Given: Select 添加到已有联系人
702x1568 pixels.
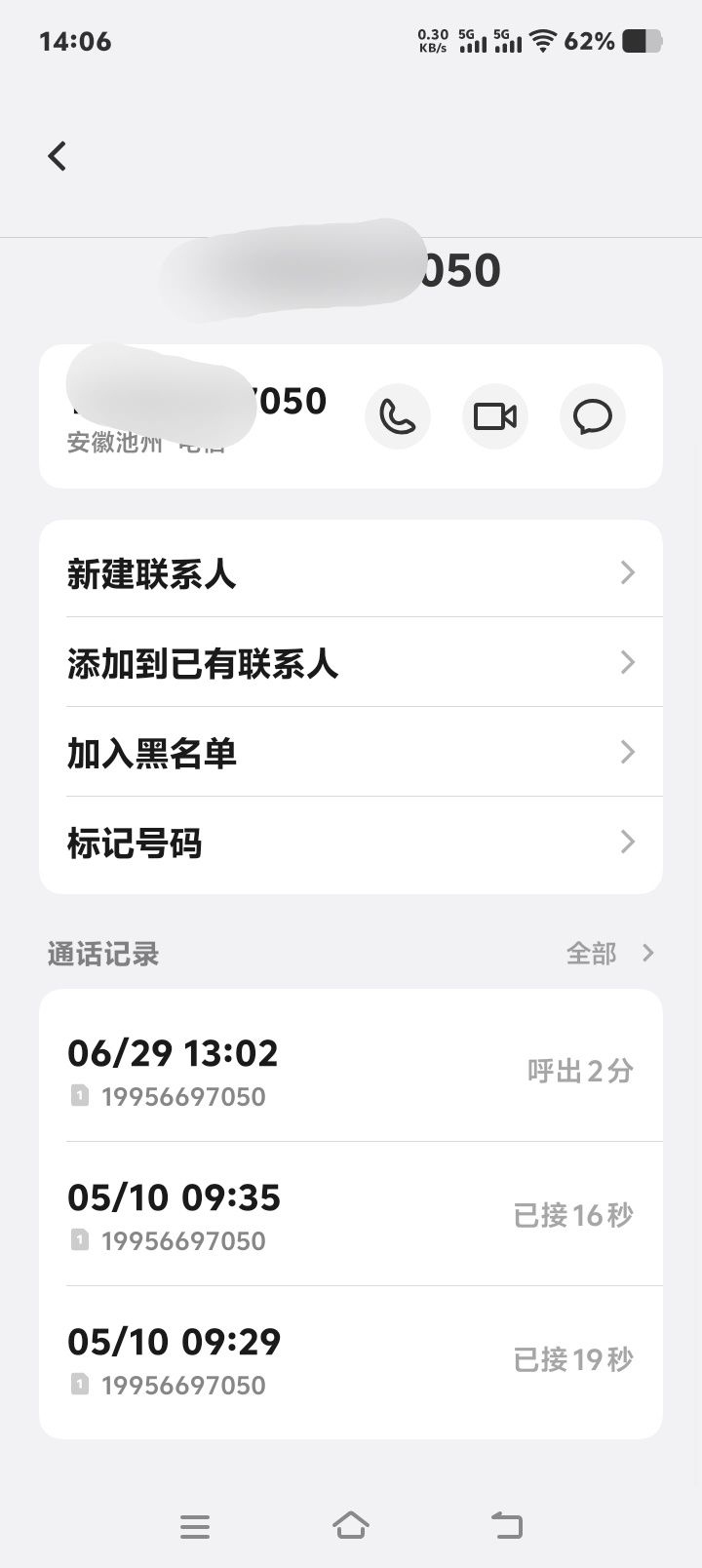Looking at the screenshot, I should [351, 662].
